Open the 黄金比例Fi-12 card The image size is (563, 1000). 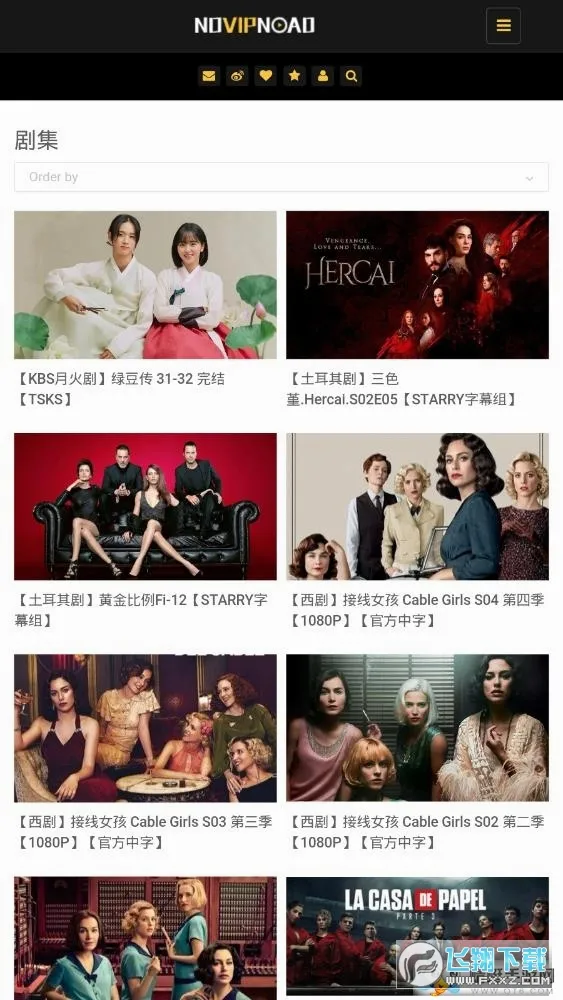point(145,531)
